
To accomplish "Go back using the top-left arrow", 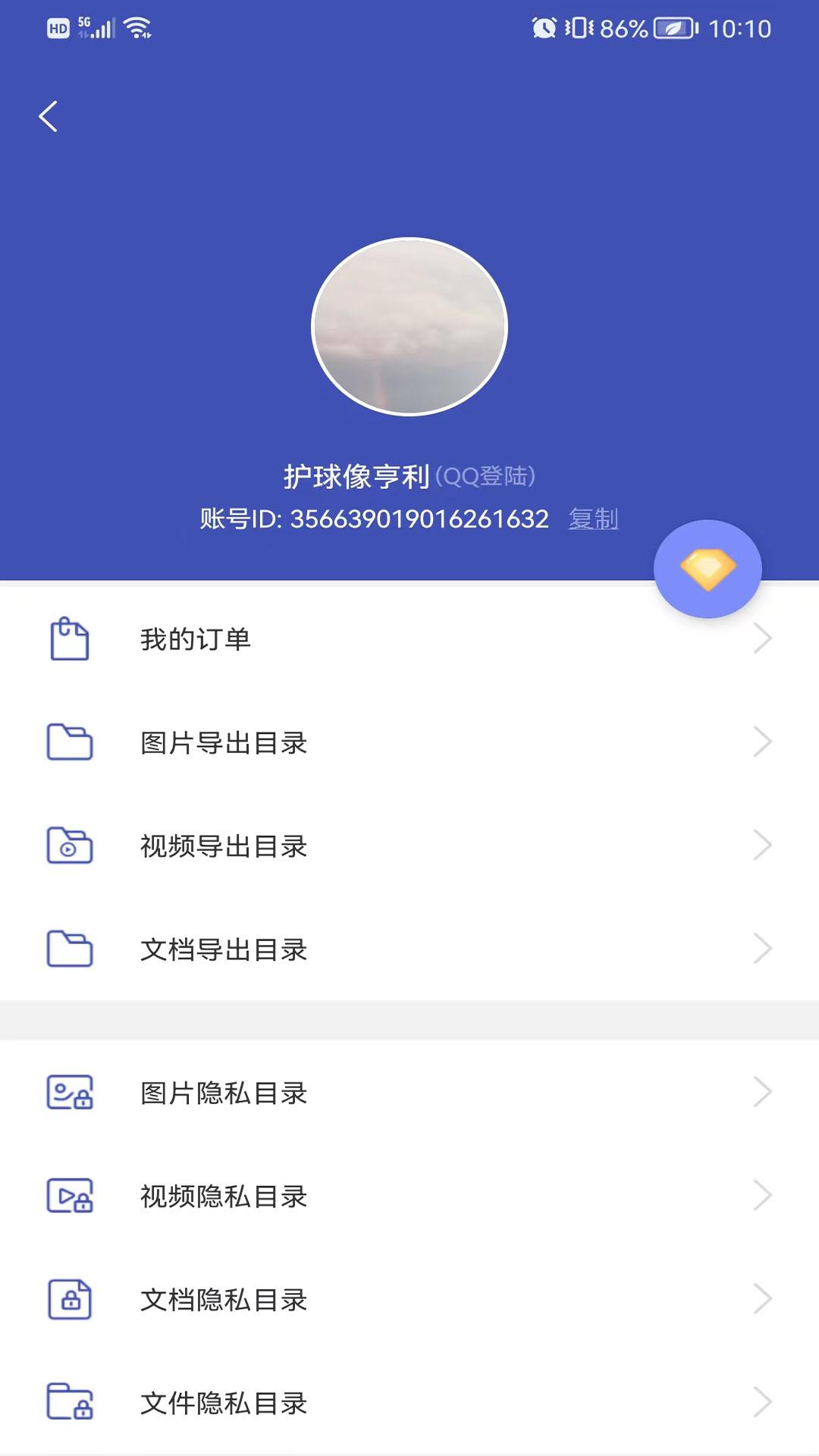I will coord(49,116).
